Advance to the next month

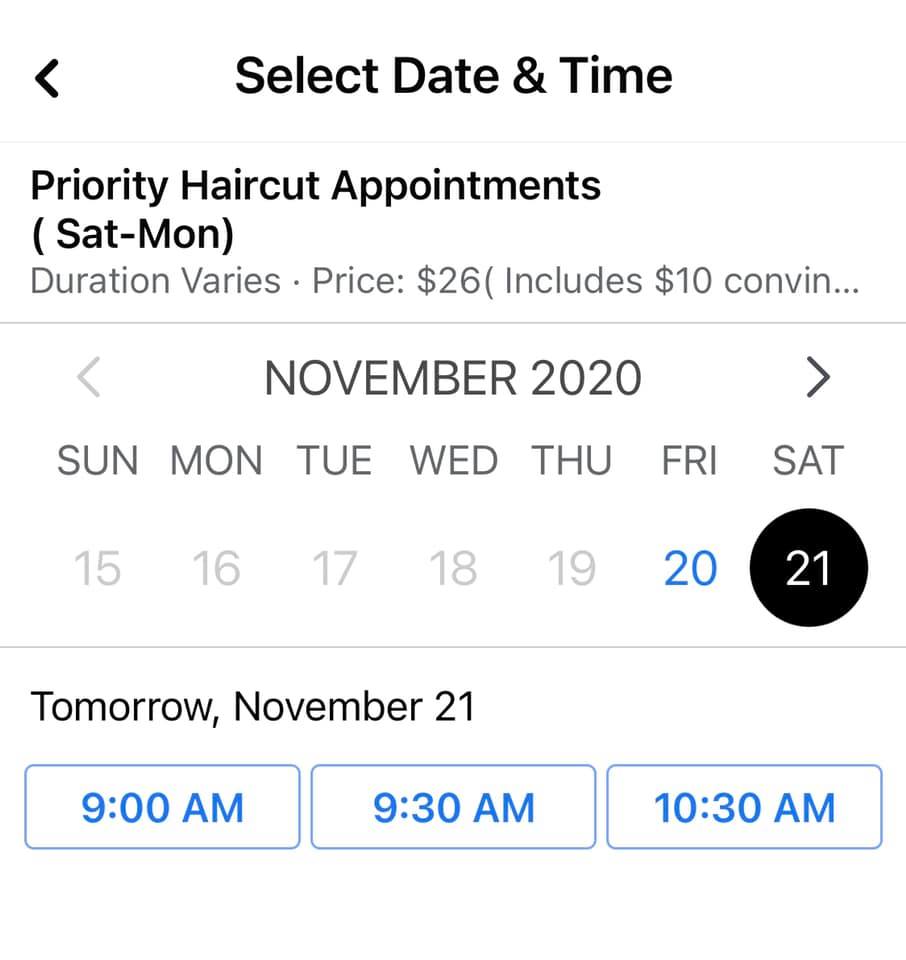818,378
